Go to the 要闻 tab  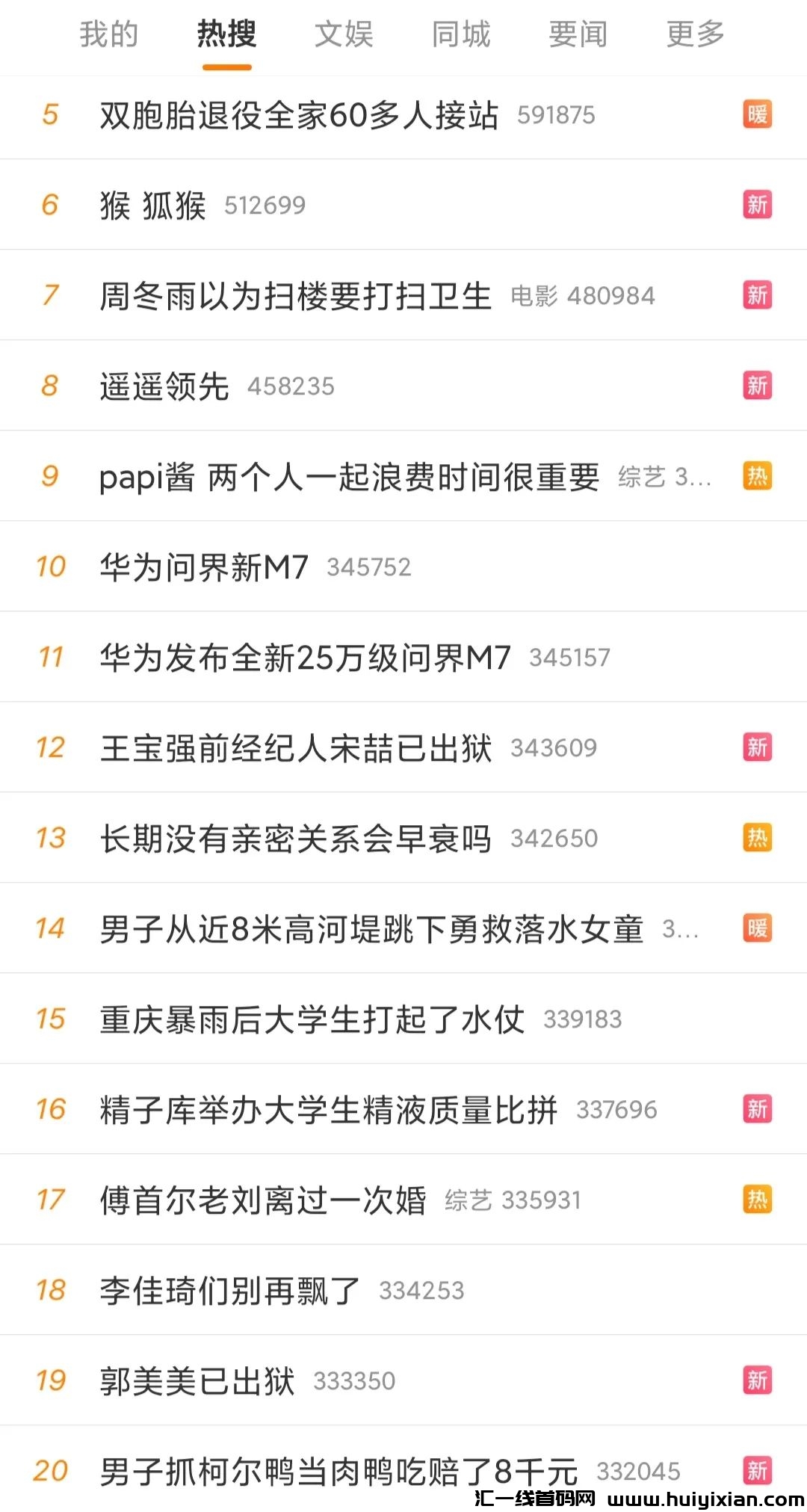[578, 34]
